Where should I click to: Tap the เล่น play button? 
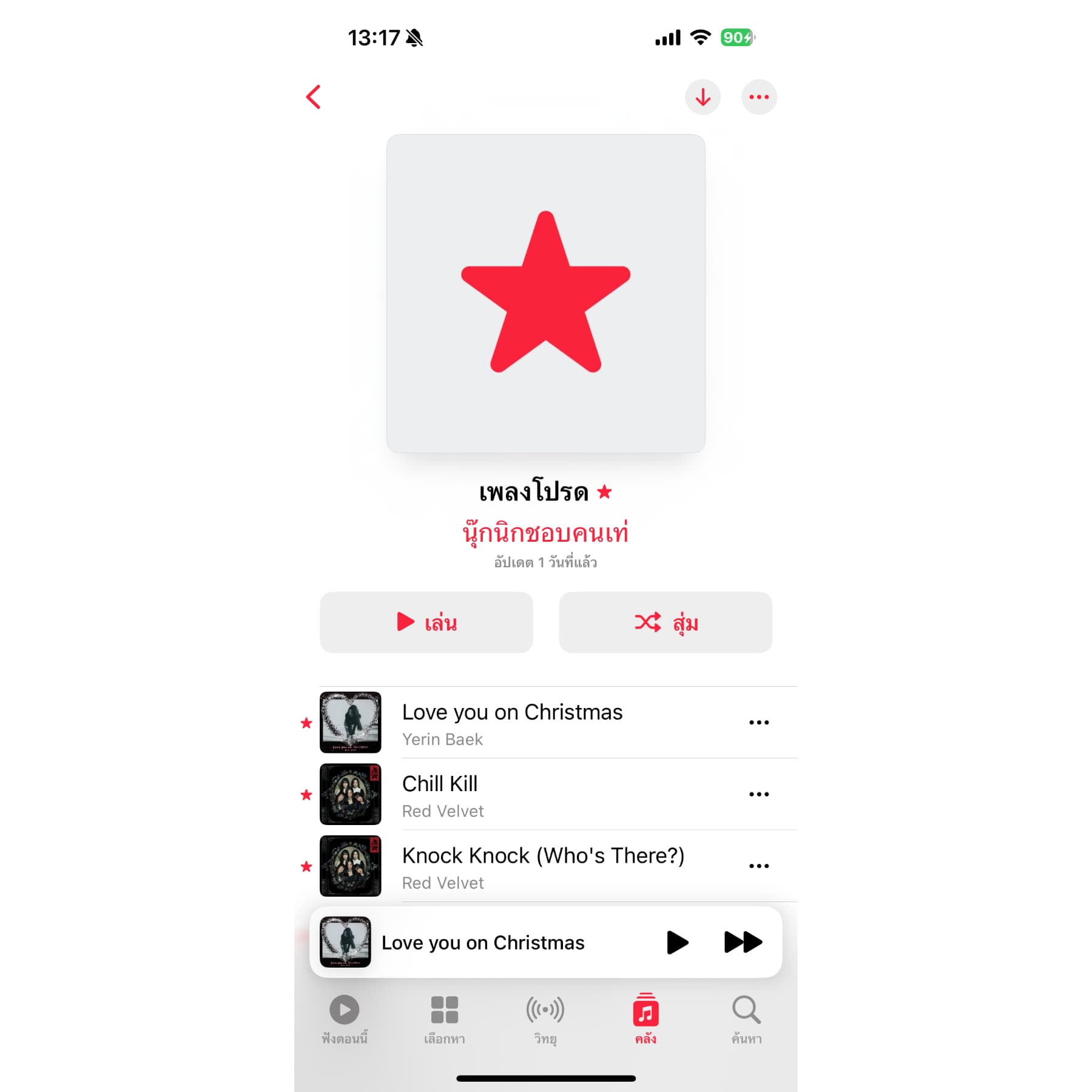click(x=426, y=622)
